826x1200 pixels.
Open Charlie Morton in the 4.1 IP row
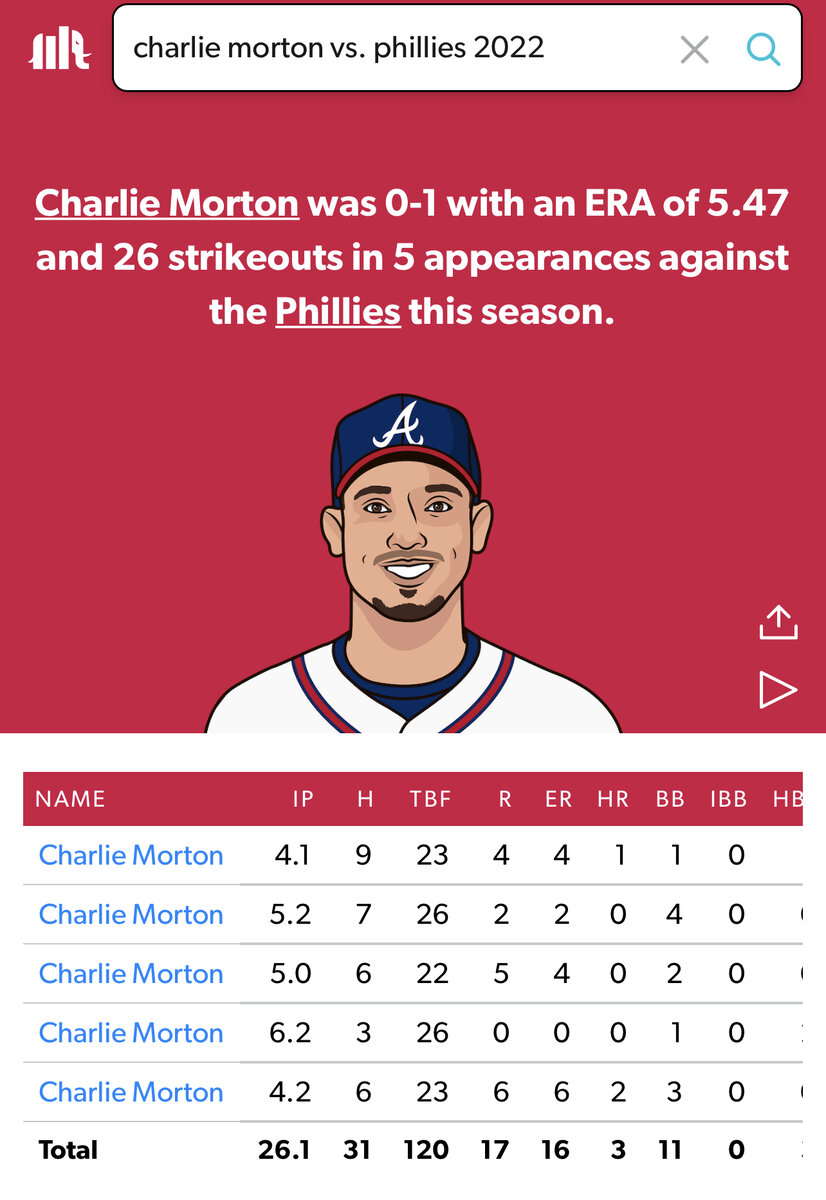(x=131, y=855)
